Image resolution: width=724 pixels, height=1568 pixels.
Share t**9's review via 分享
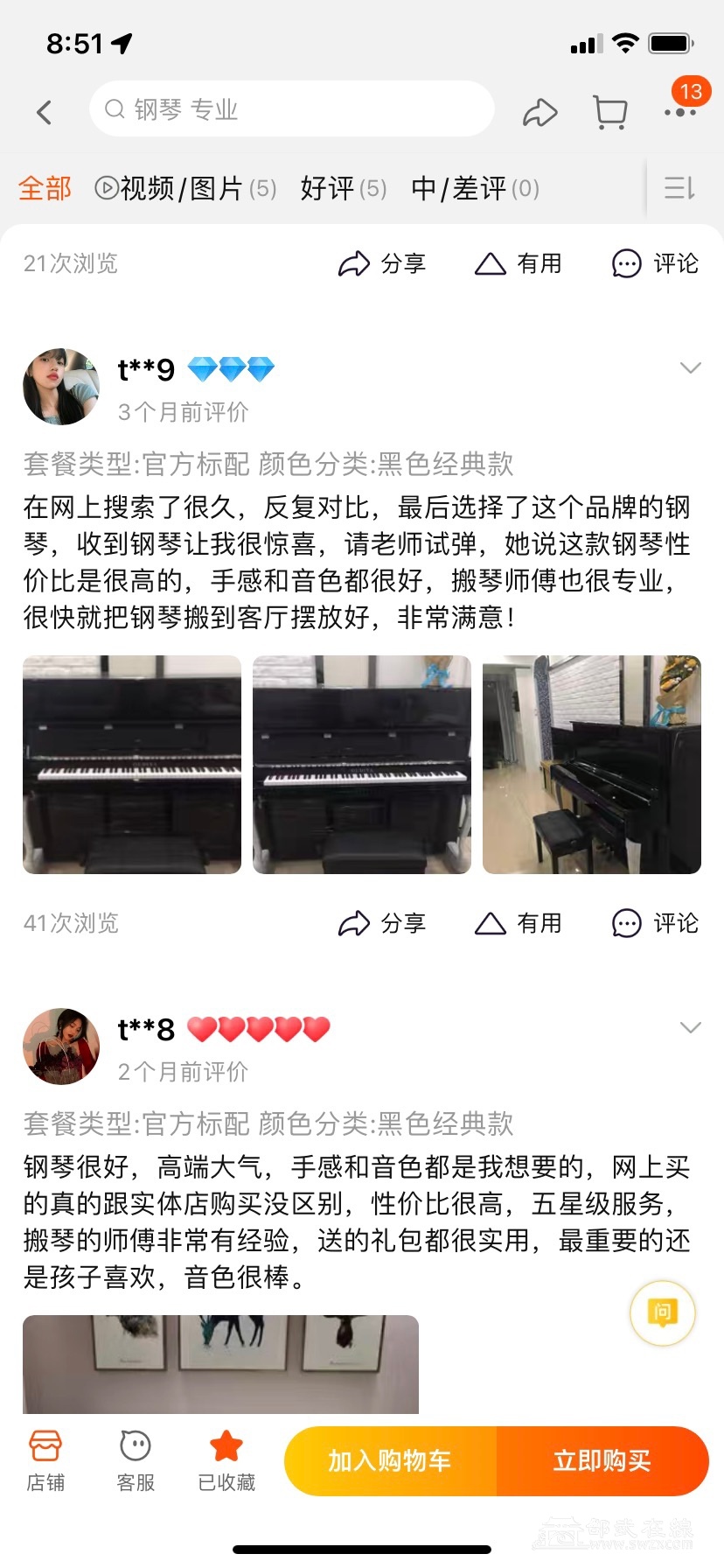pos(382,923)
